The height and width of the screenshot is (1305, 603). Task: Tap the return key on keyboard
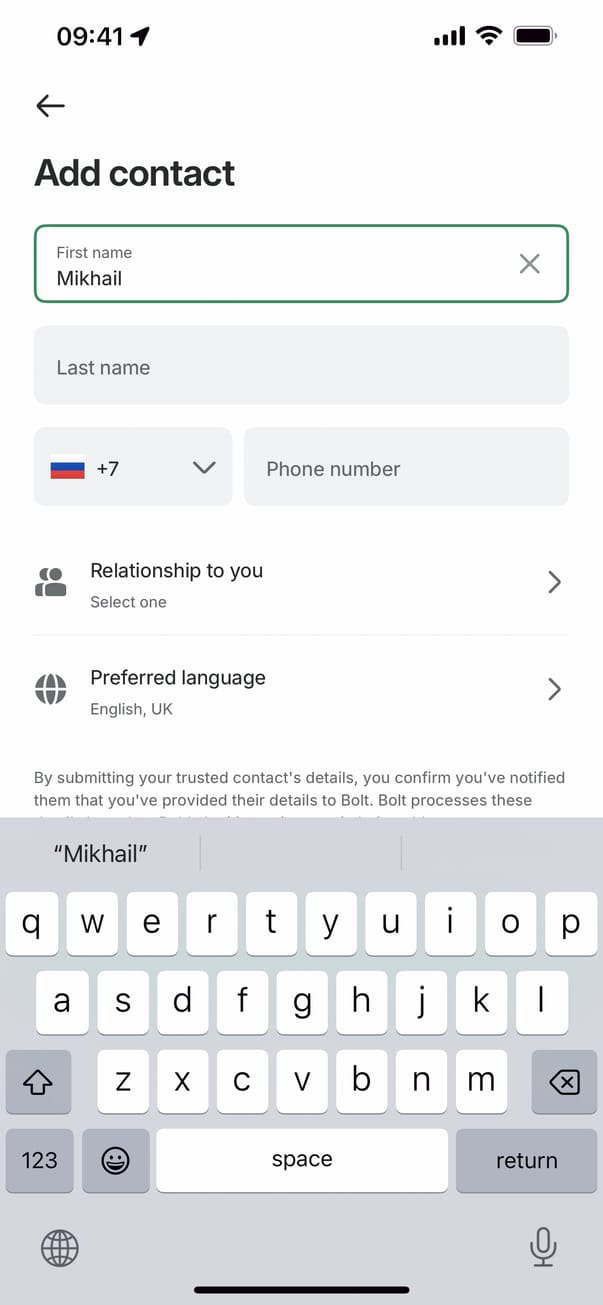(526, 1160)
